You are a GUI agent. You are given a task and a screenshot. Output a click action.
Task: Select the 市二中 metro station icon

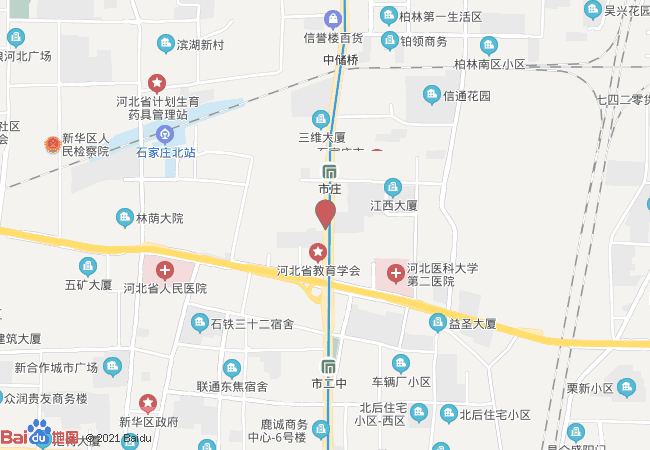coord(329,367)
